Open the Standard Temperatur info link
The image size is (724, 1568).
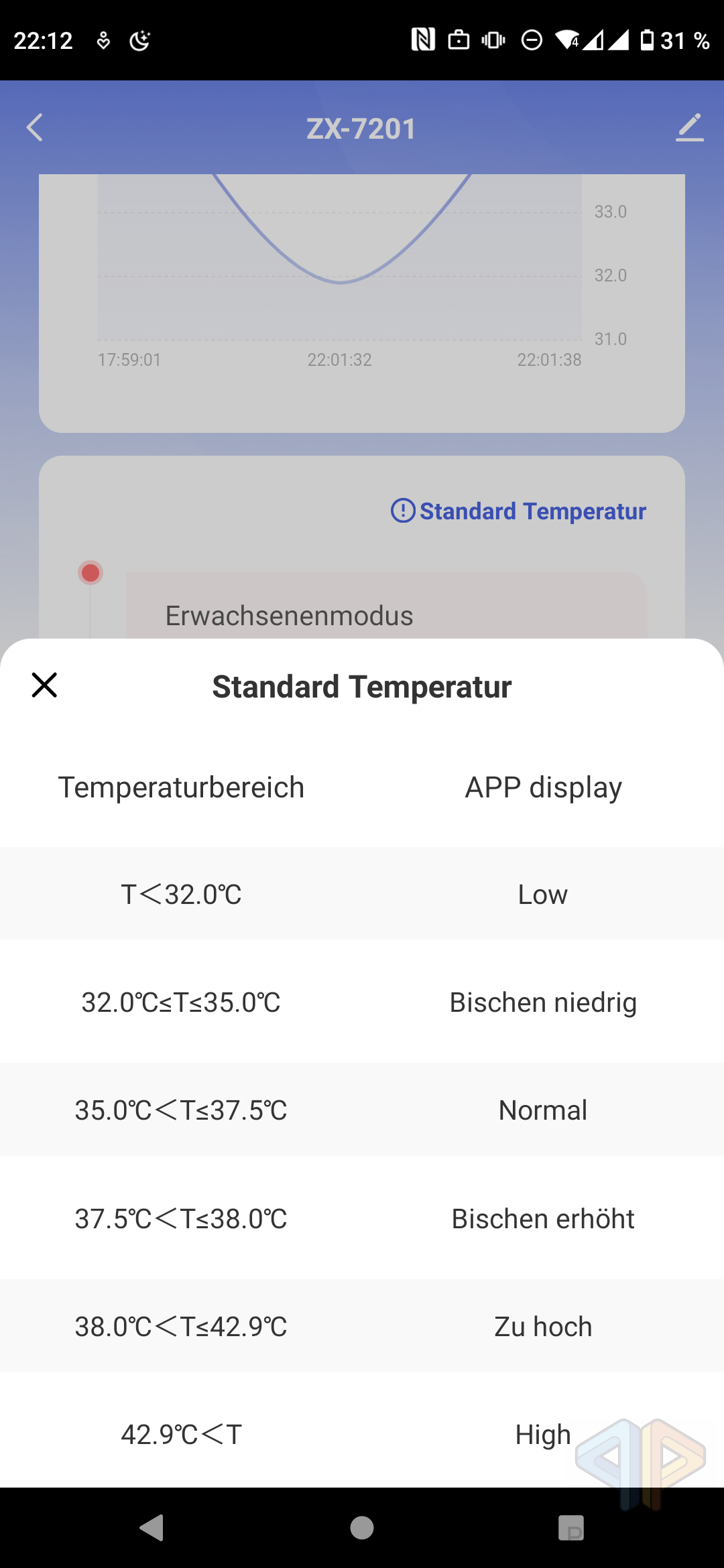pos(518,511)
